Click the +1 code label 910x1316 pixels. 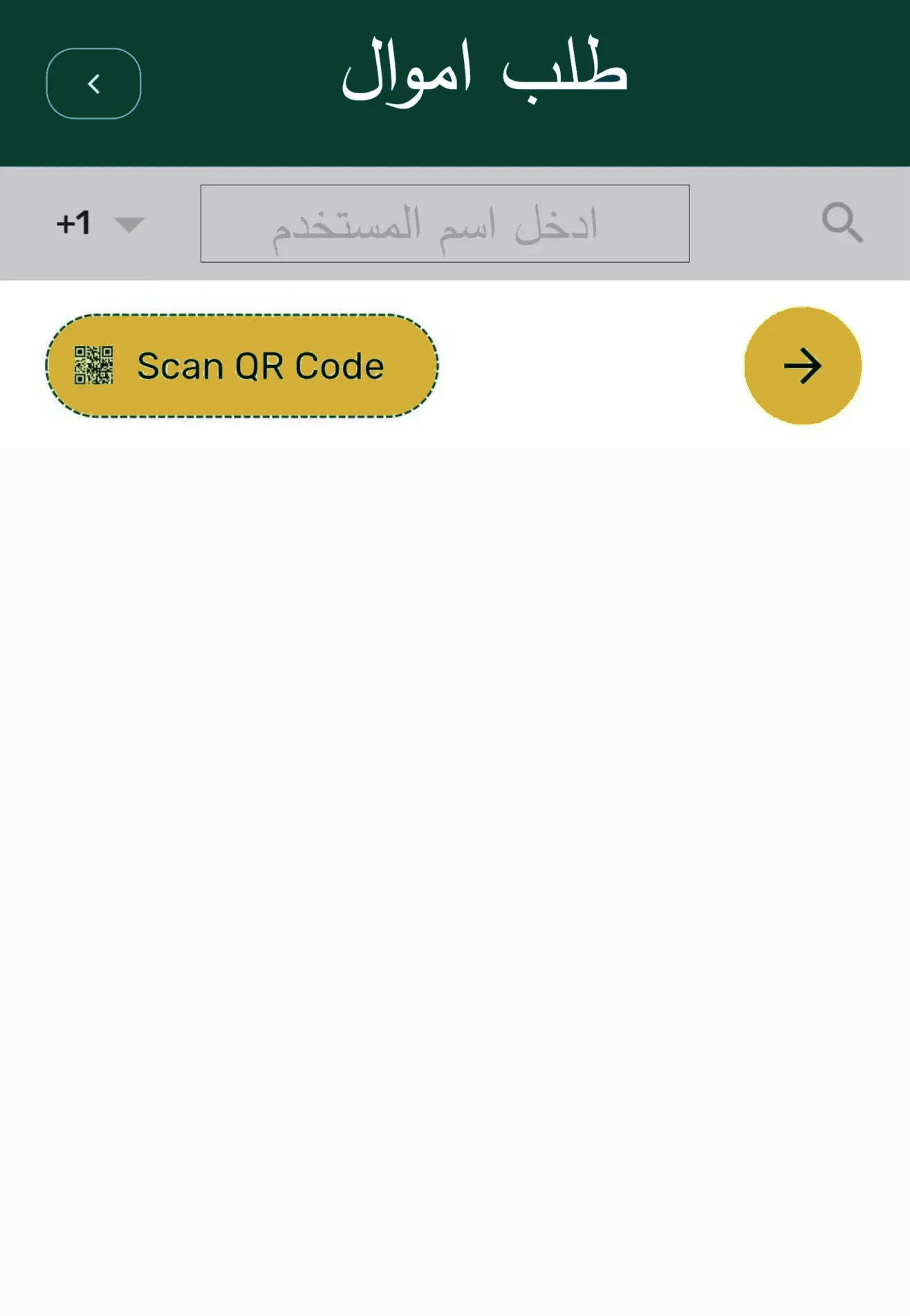72,223
